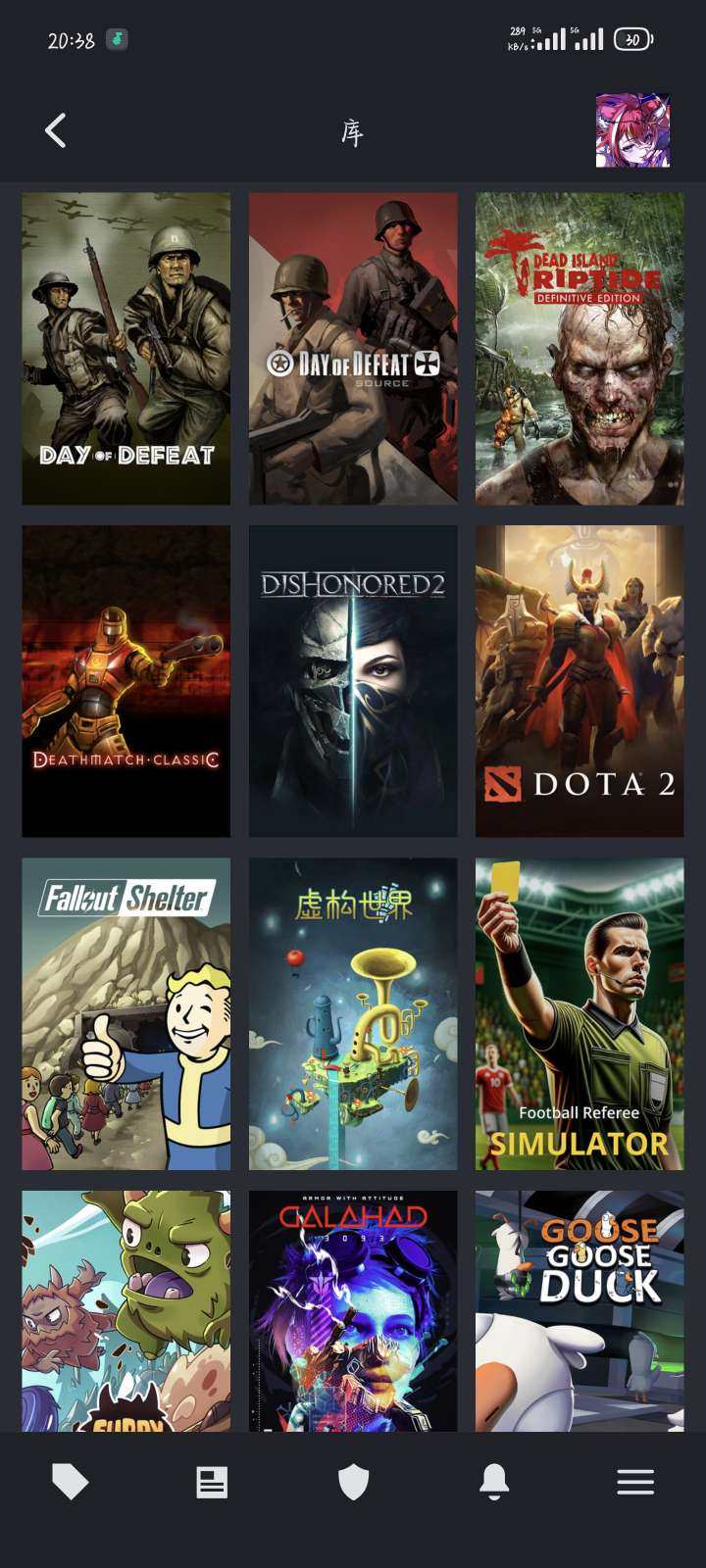The image size is (706, 1568).
Task: Open Football Referee Simulator
Action: [580, 1014]
